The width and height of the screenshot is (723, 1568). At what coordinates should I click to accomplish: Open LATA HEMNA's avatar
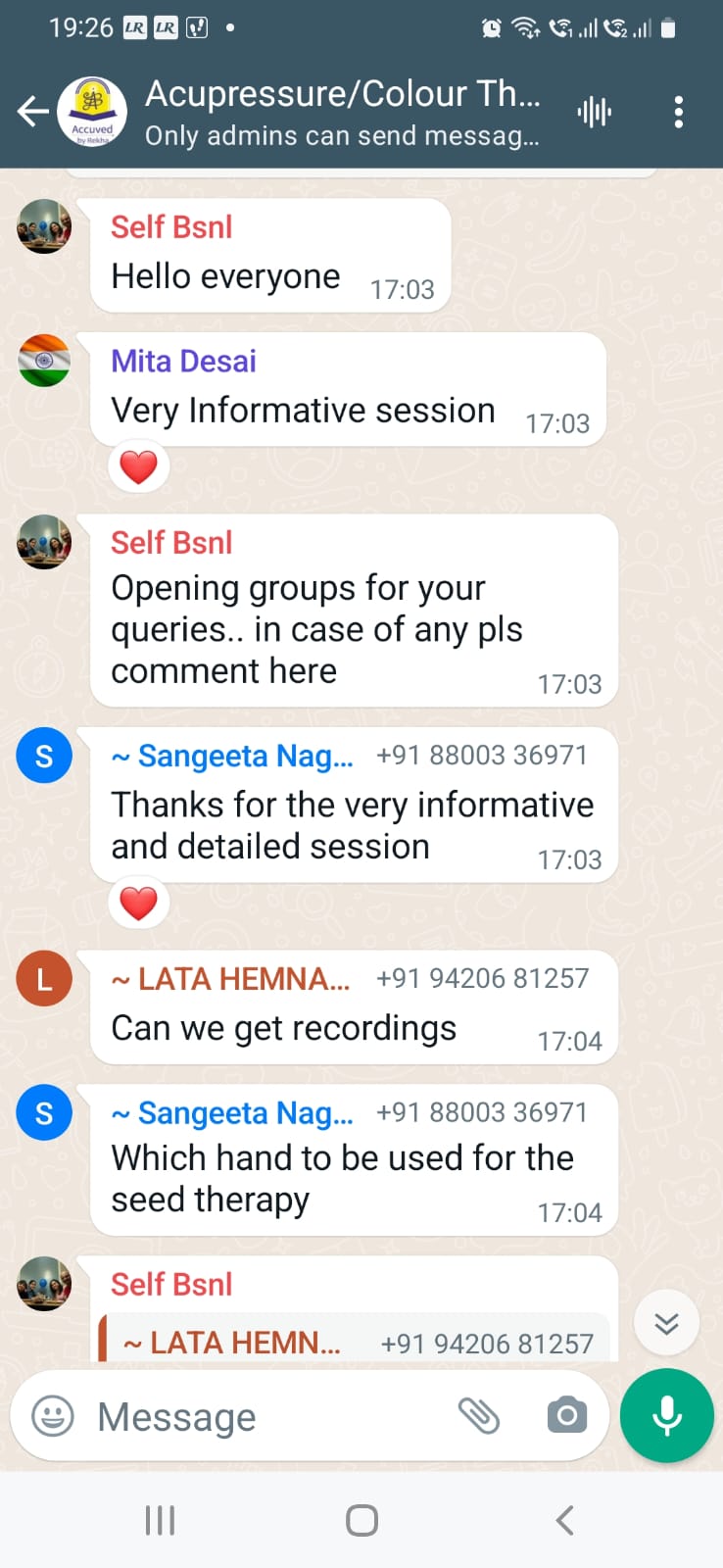tap(44, 978)
